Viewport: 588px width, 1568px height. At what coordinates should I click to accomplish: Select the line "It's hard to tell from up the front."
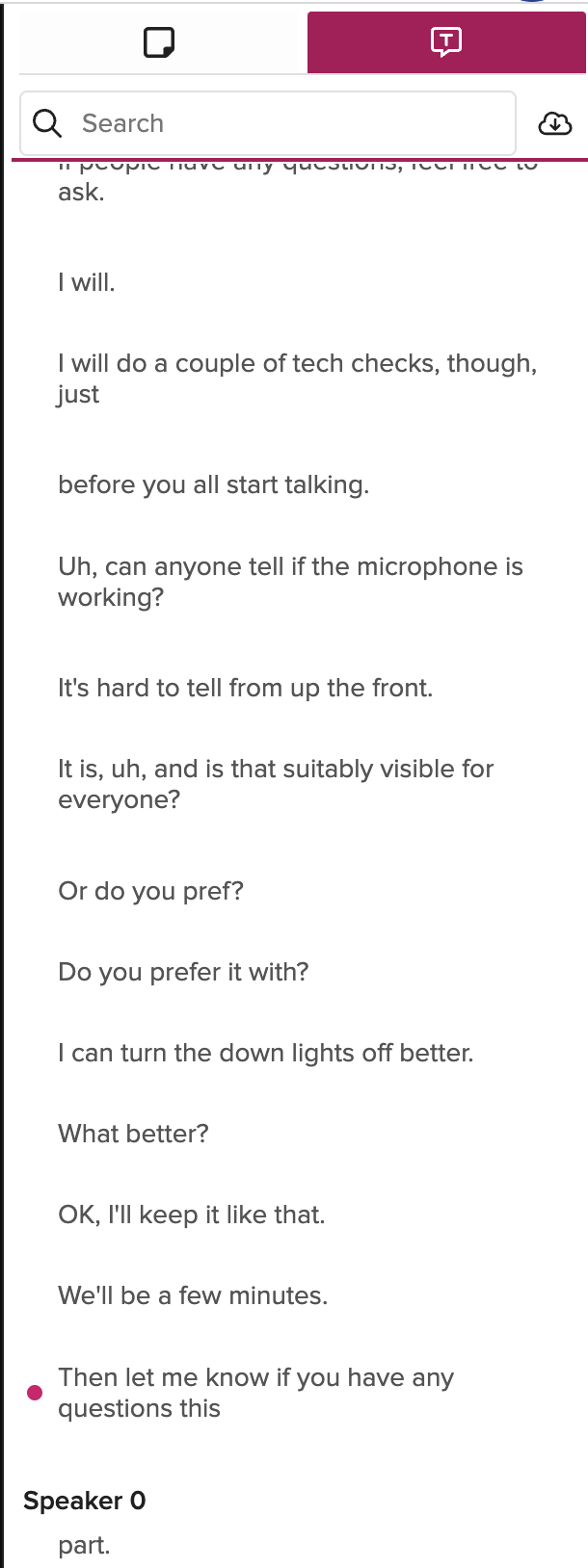[x=245, y=688]
